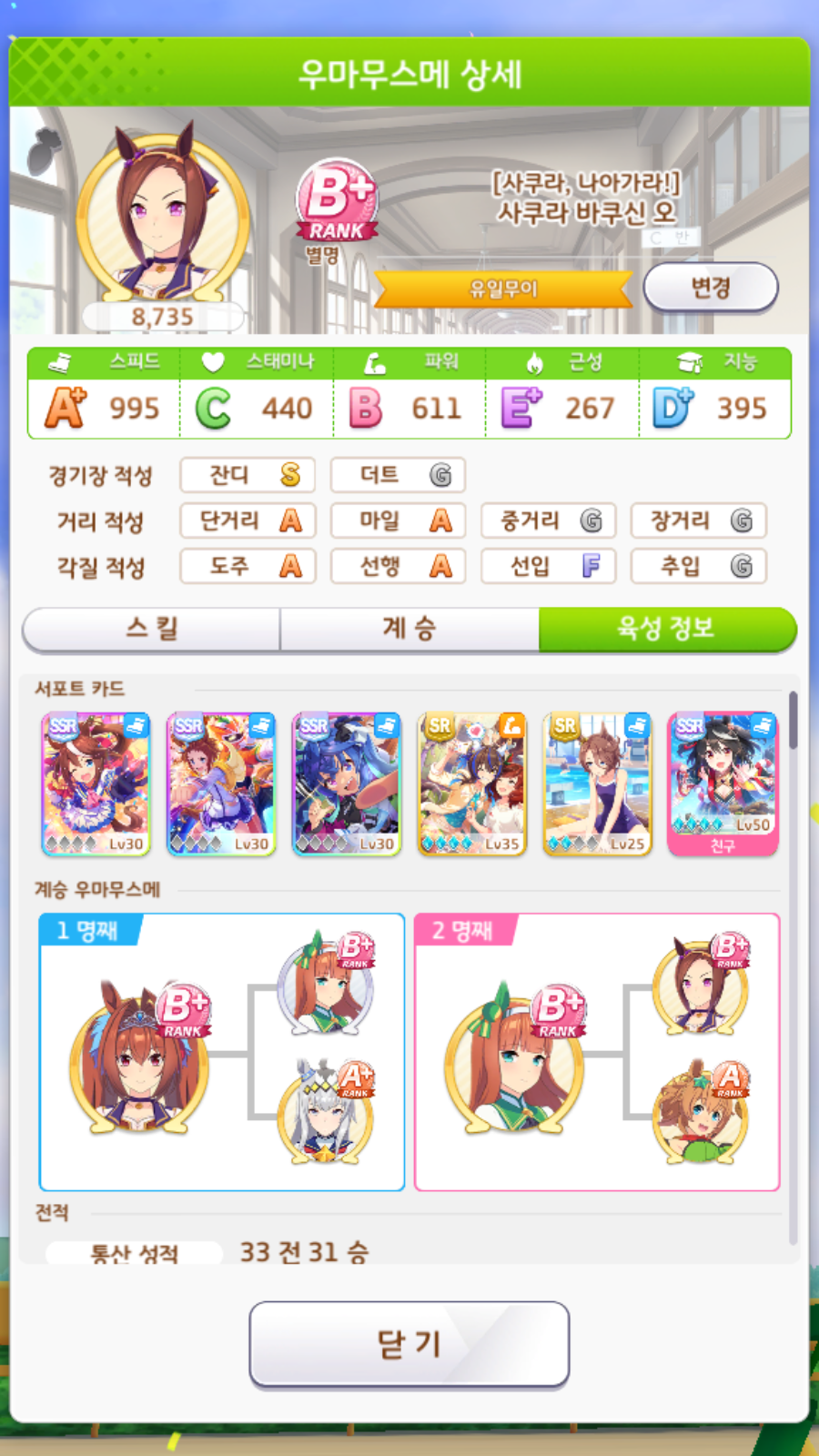Tap the 변경 button to change nickname
Screen dimensions: 819x1456
(711, 288)
